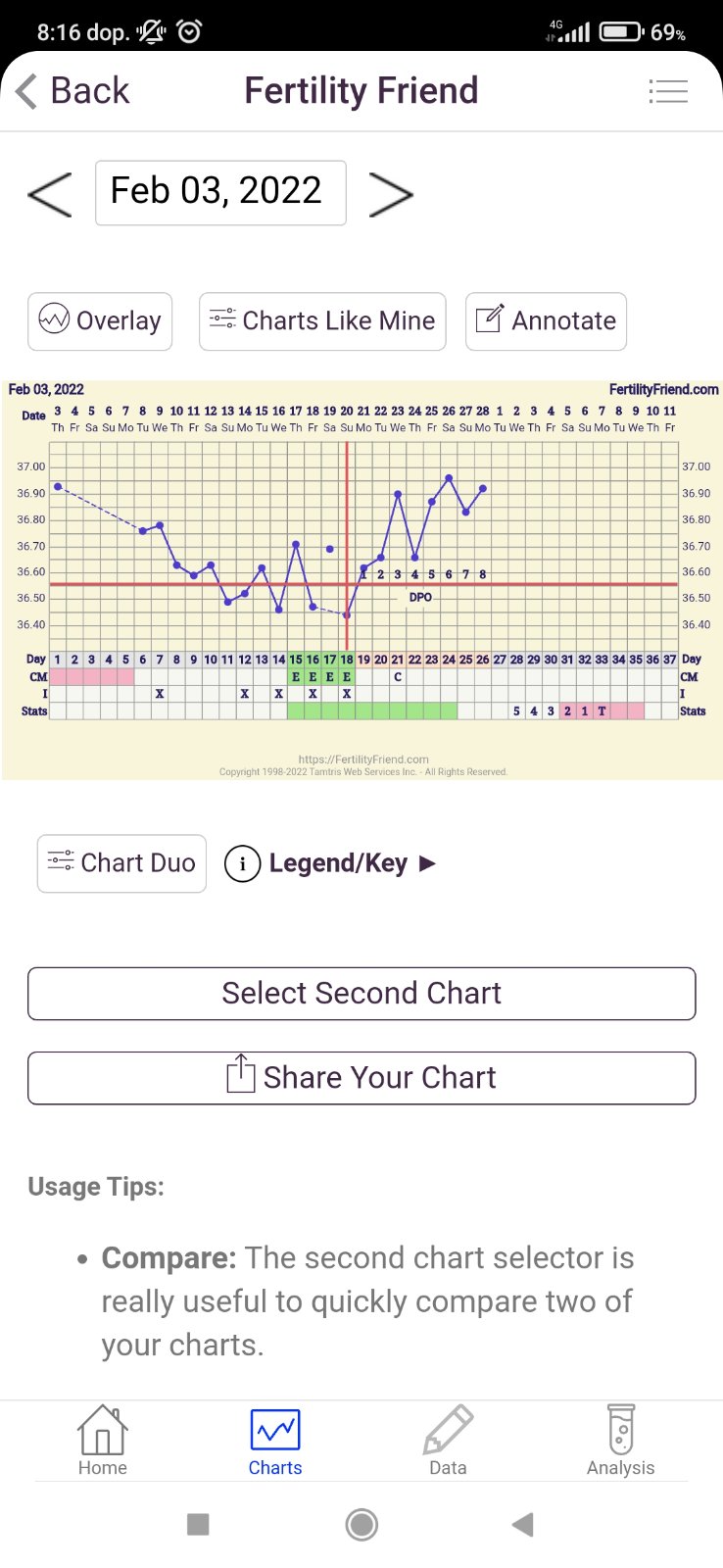This screenshot has height=1568, width=723.
Task: Open the Feb 03, 2022 date picker
Action: (x=220, y=193)
